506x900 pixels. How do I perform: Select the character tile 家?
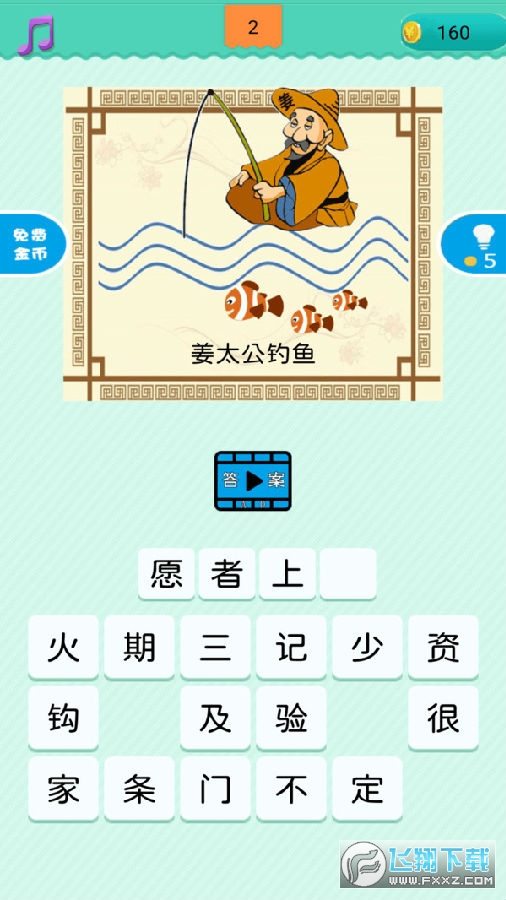click(x=63, y=789)
